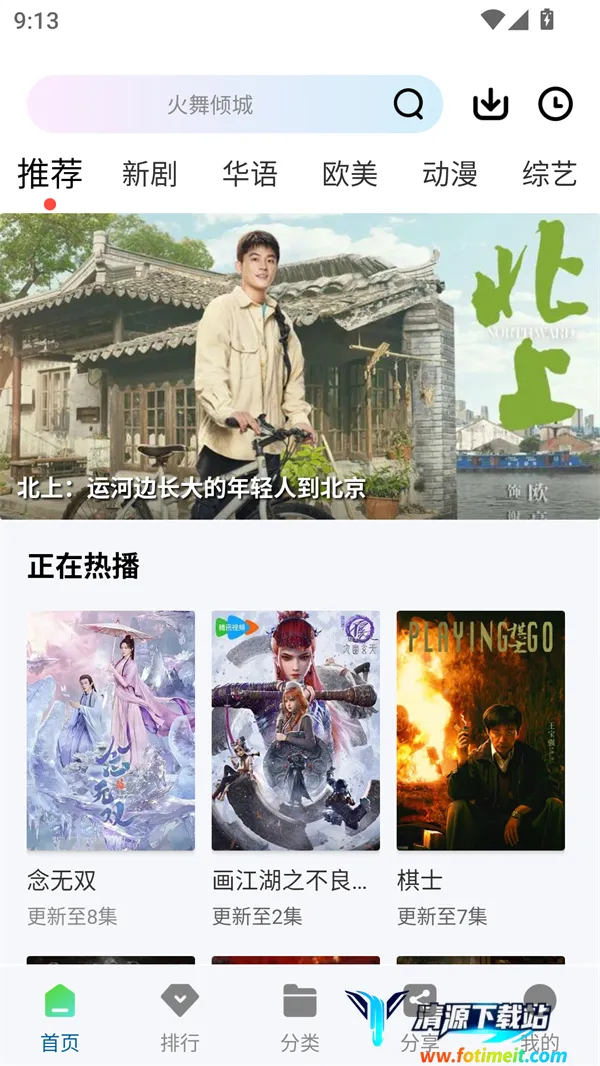The image size is (600, 1066).
Task: Select the 推荐 tab
Action: click(49, 175)
